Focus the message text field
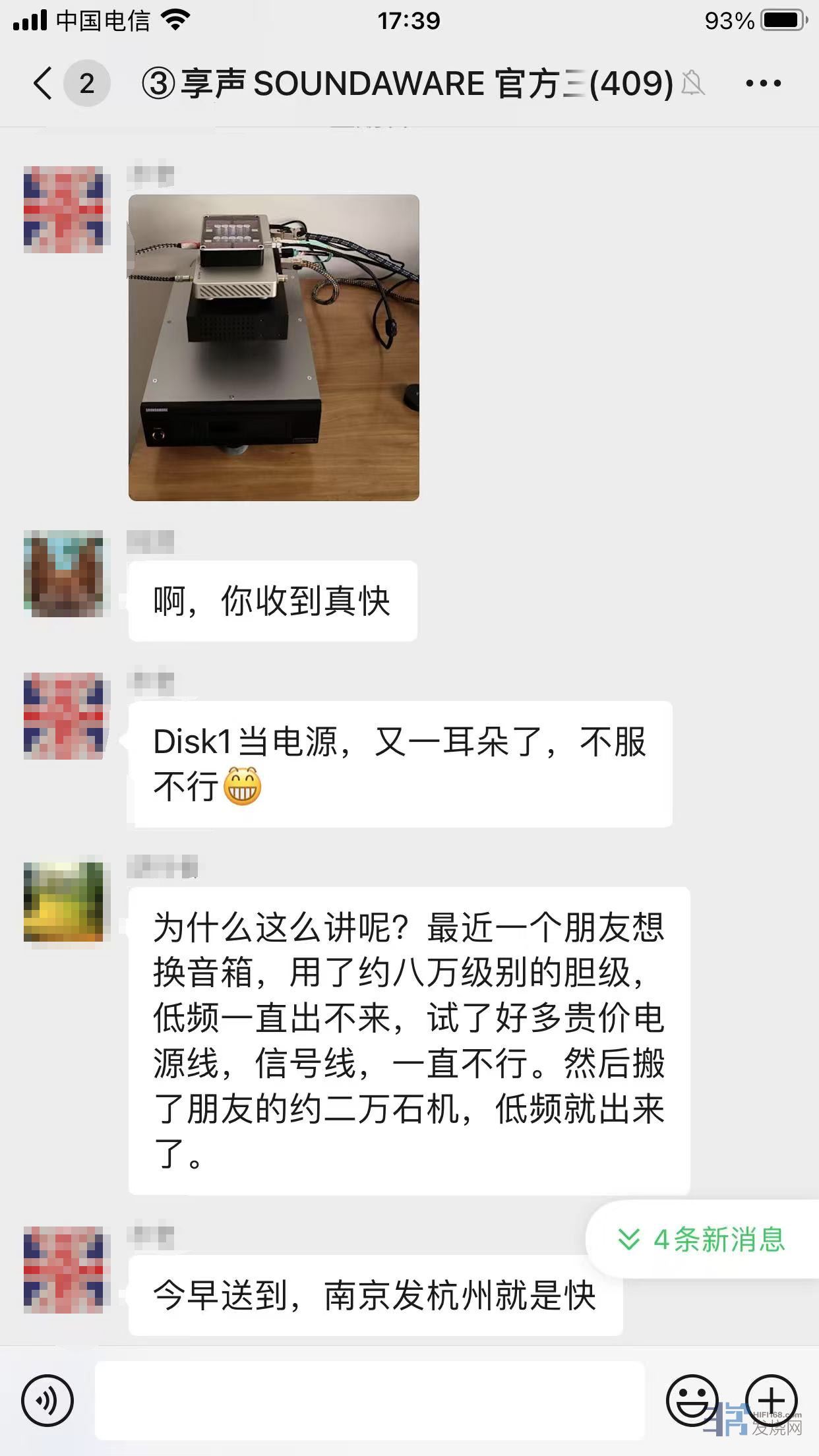The height and width of the screenshot is (1456, 819). pos(369,1400)
